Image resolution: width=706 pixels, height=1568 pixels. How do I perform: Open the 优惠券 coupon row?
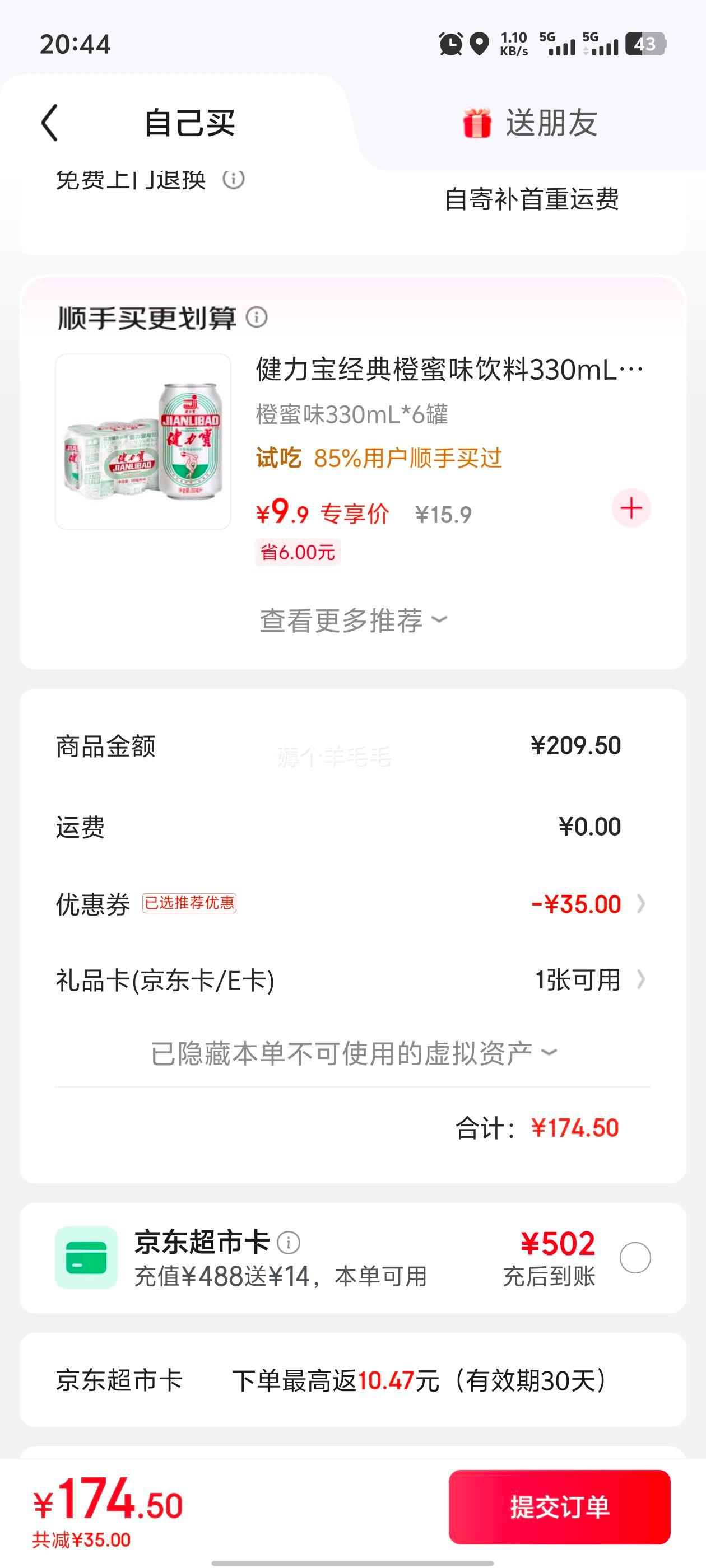pos(352,904)
